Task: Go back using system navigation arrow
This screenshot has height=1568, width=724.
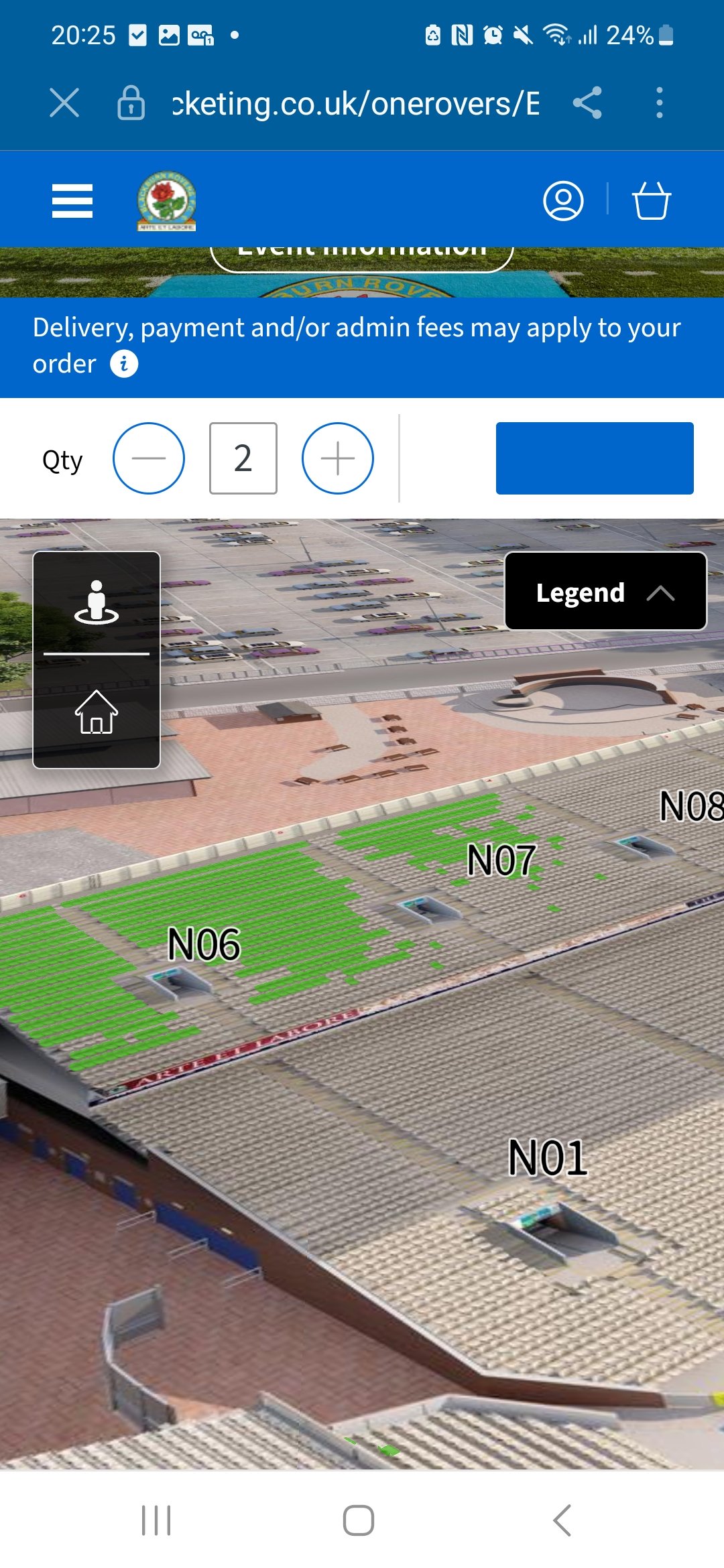Action: tap(562, 1520)
